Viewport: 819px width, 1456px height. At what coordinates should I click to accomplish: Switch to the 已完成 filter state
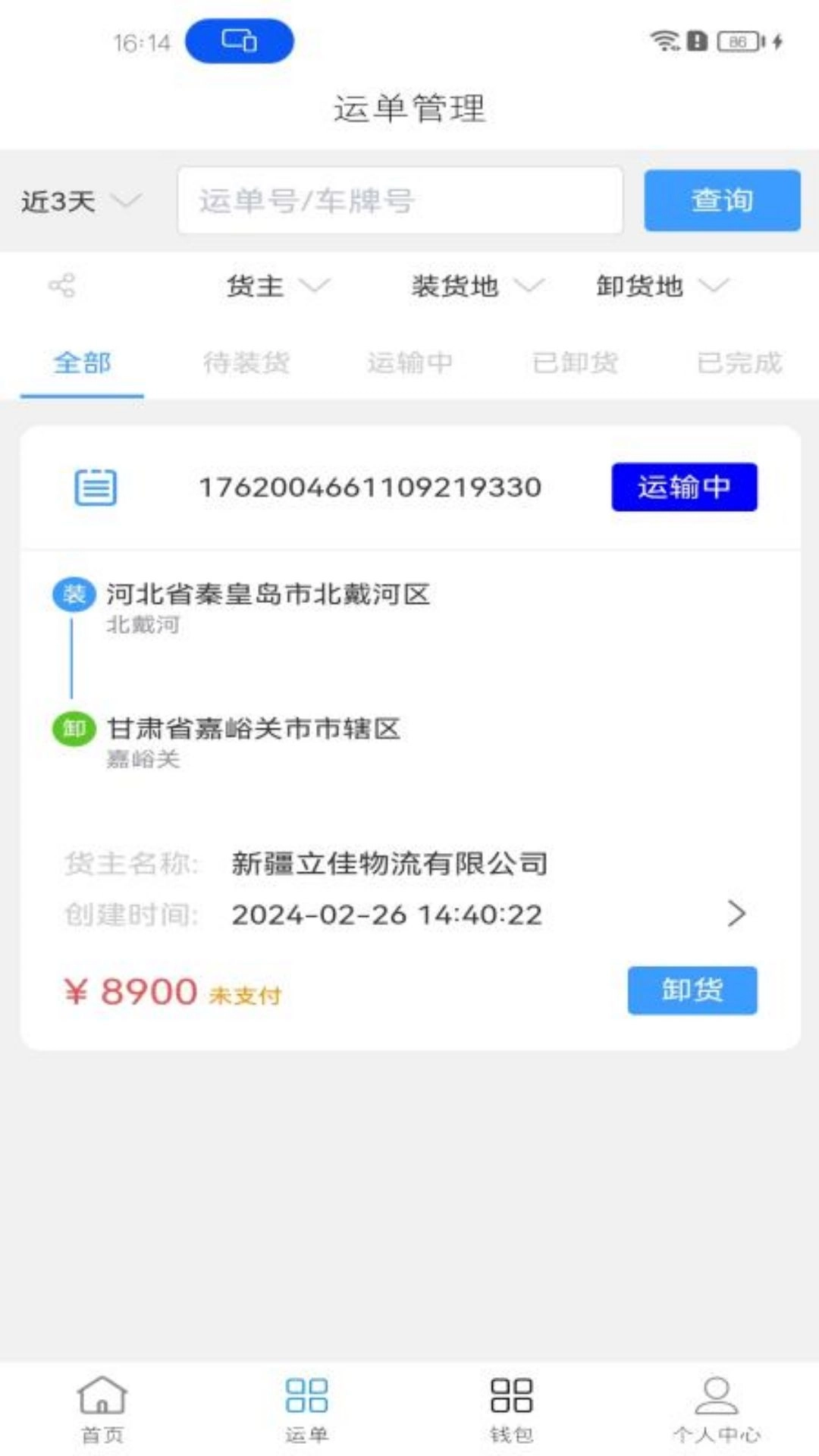click(739, 362)
